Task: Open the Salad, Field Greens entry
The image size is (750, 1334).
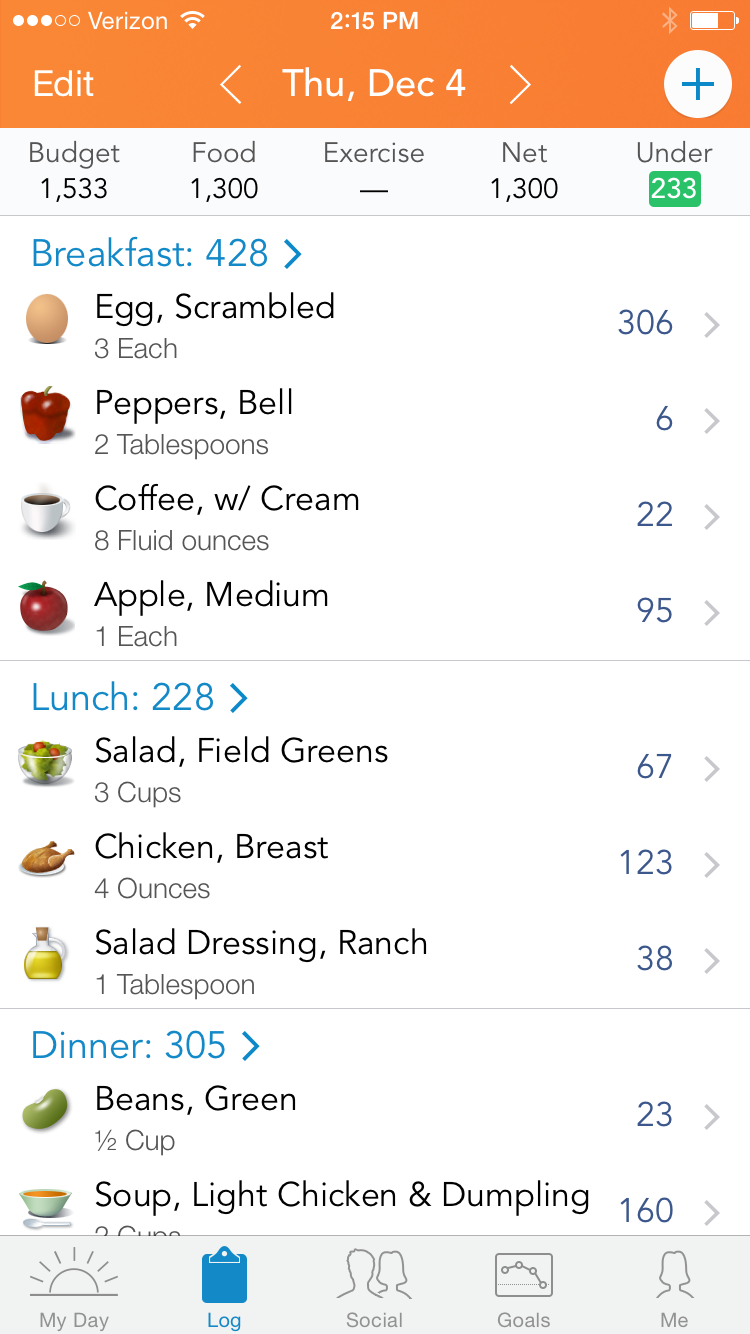Action: pyautogui.click(x=375, y=768)
